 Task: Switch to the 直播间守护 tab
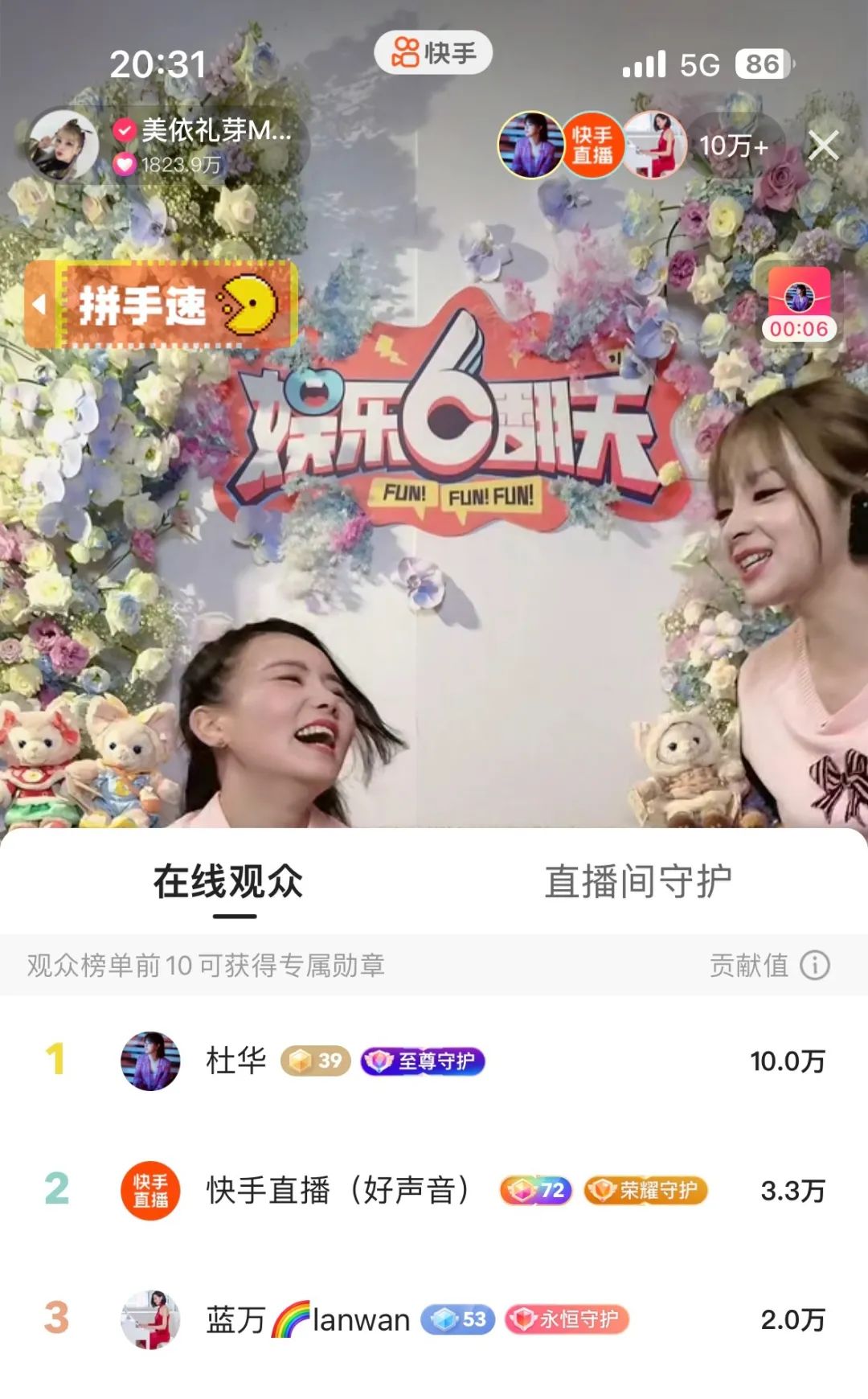click(638, 882)
